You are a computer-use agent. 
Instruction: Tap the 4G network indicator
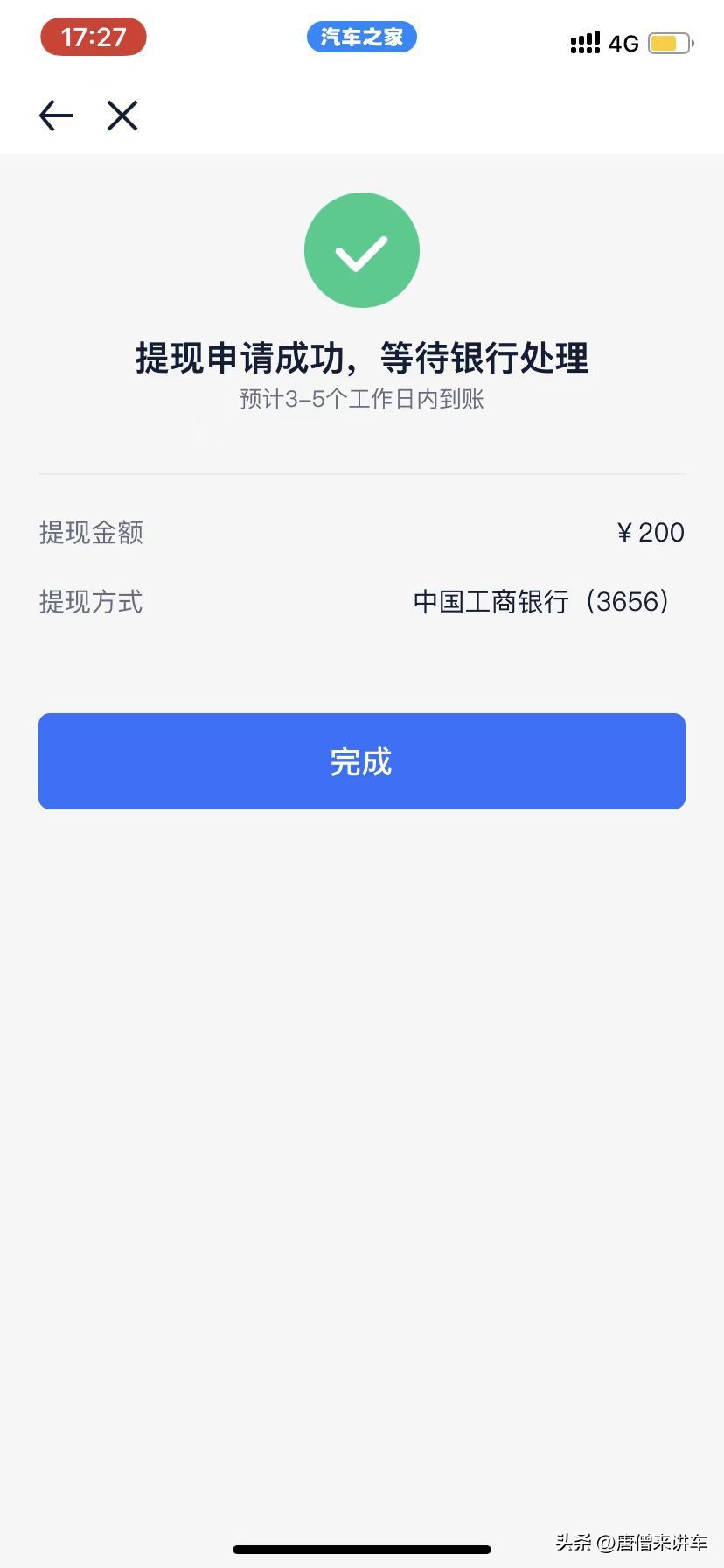pos(624,43)
